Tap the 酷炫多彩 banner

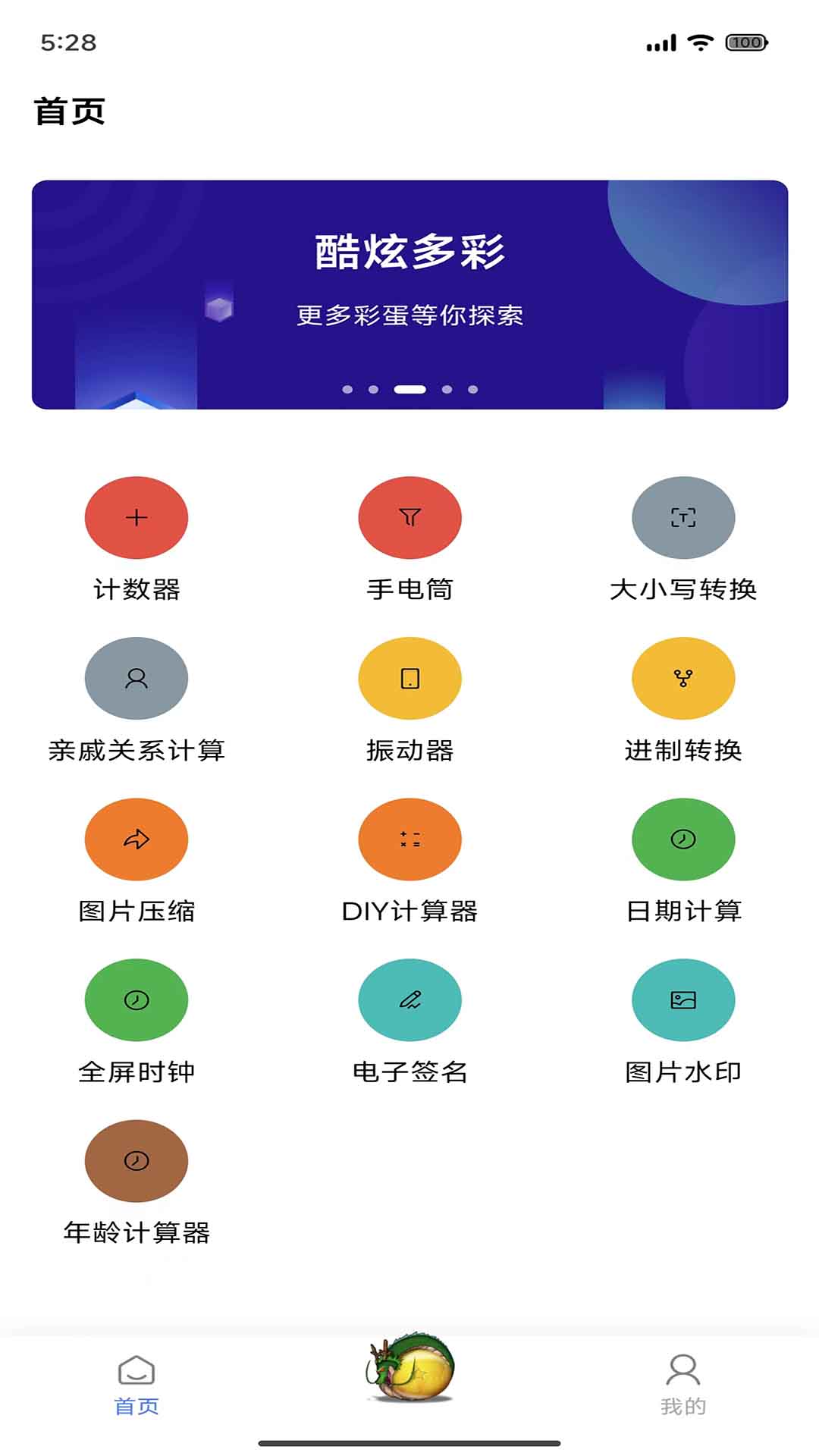coord(409,294)
